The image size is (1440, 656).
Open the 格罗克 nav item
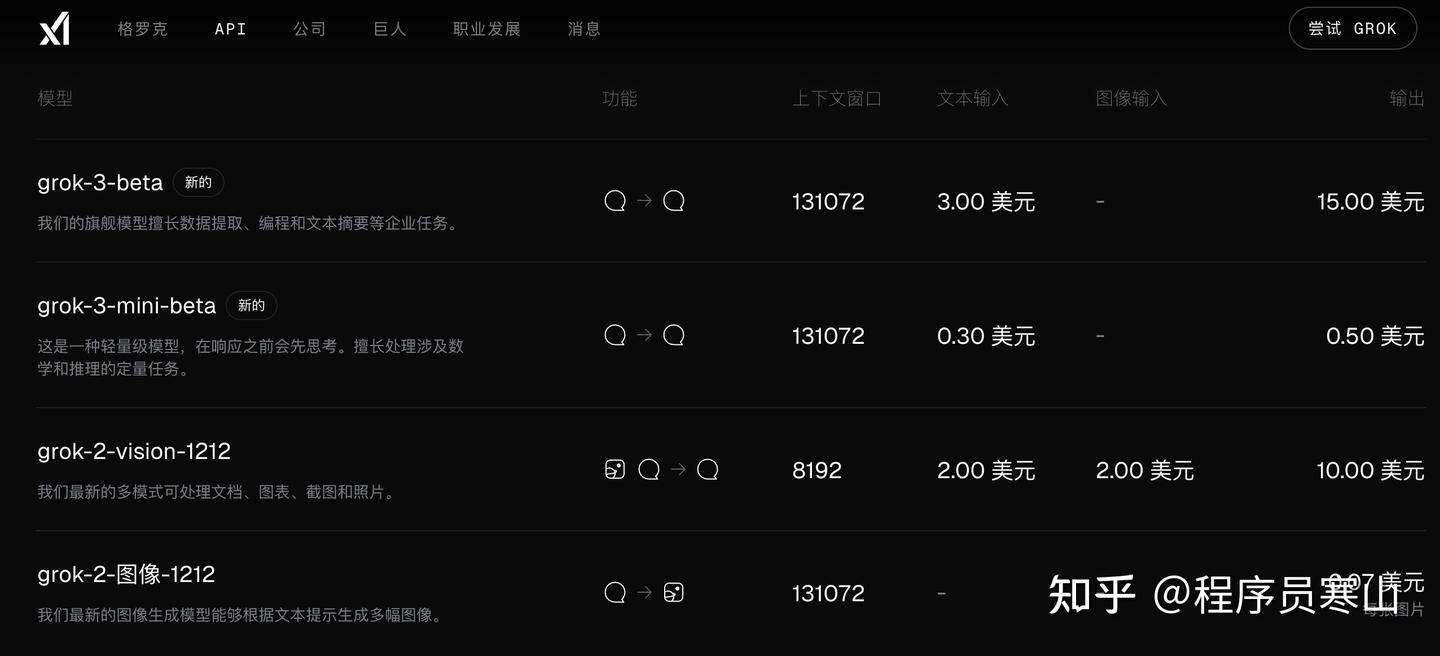tap(142, 29)
